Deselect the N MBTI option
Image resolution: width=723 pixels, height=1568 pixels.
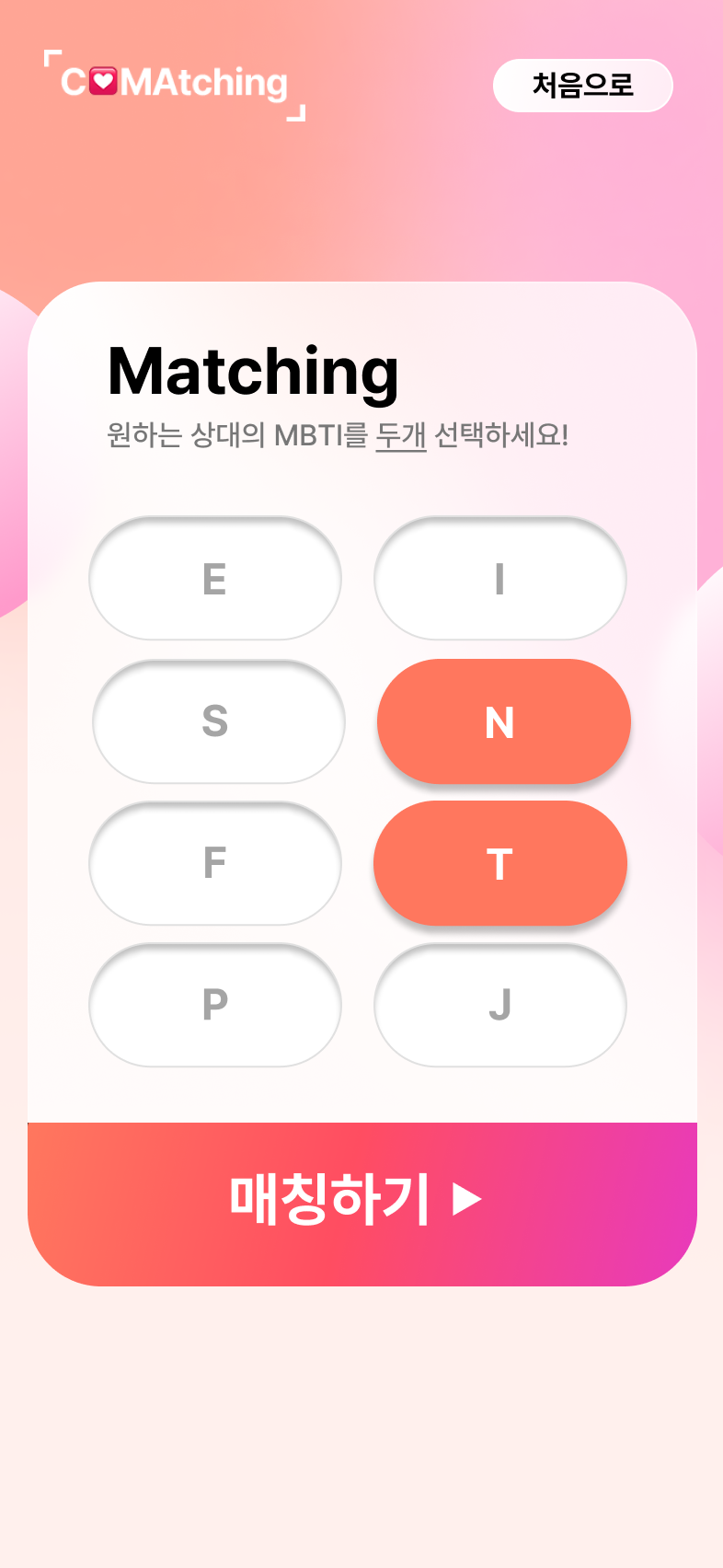(503, 722)
